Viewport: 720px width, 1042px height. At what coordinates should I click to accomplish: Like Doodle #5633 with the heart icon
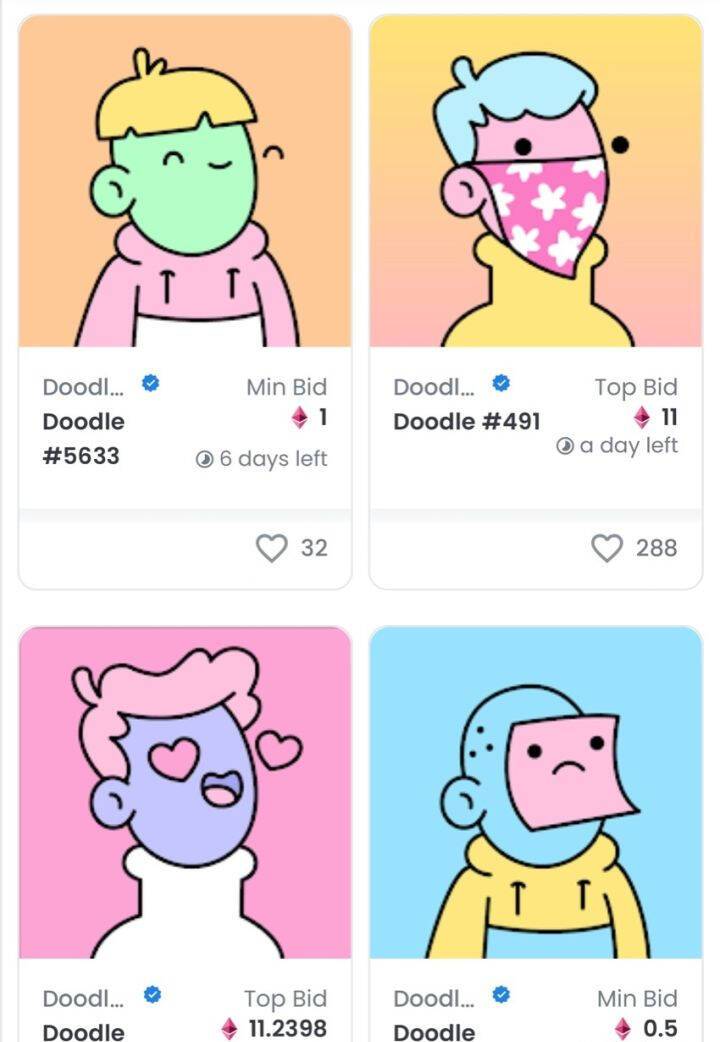271,548
